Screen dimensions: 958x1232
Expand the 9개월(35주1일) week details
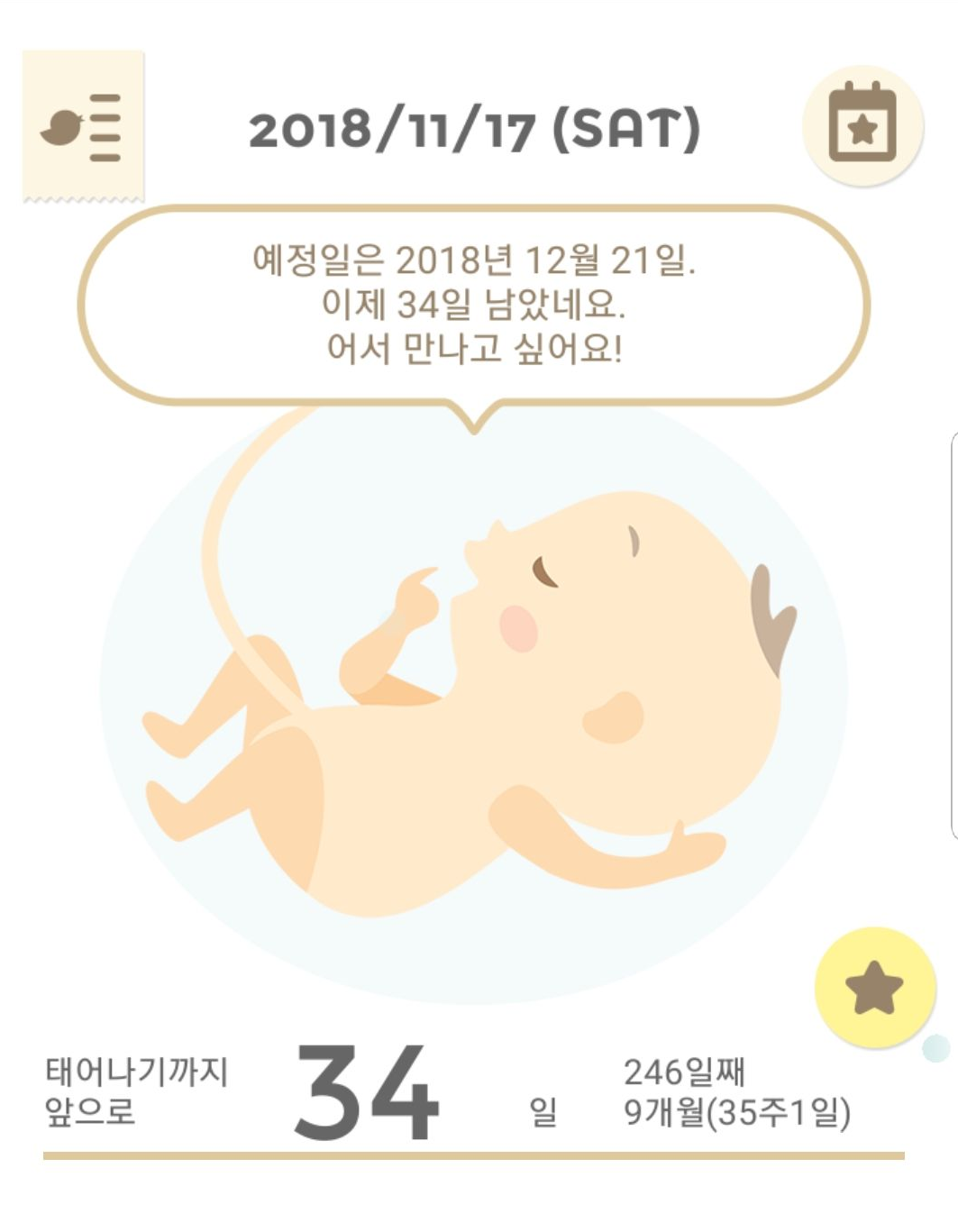click(x=739, y=1113)
